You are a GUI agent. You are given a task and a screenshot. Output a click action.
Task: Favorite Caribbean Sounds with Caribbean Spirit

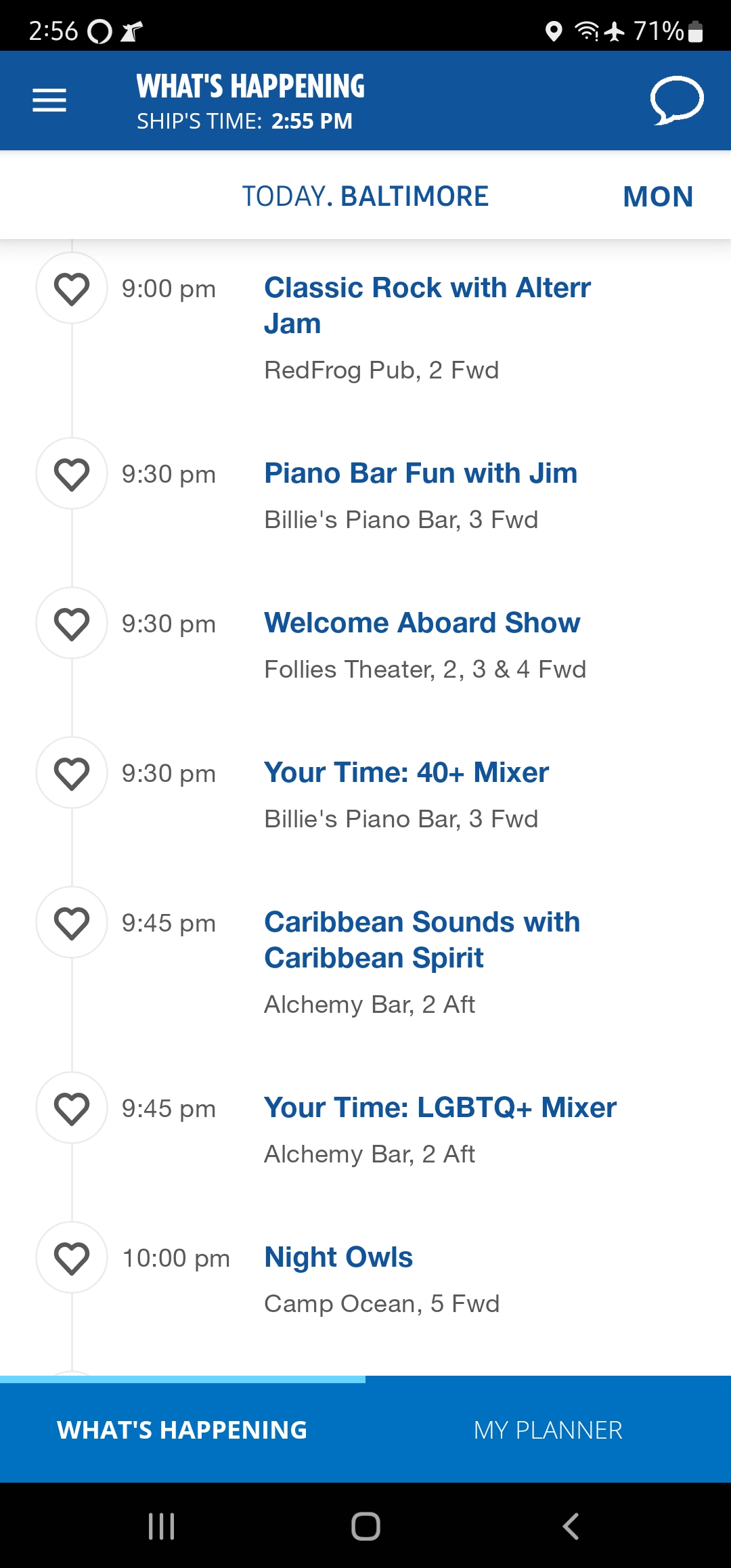tap(72, 923)
